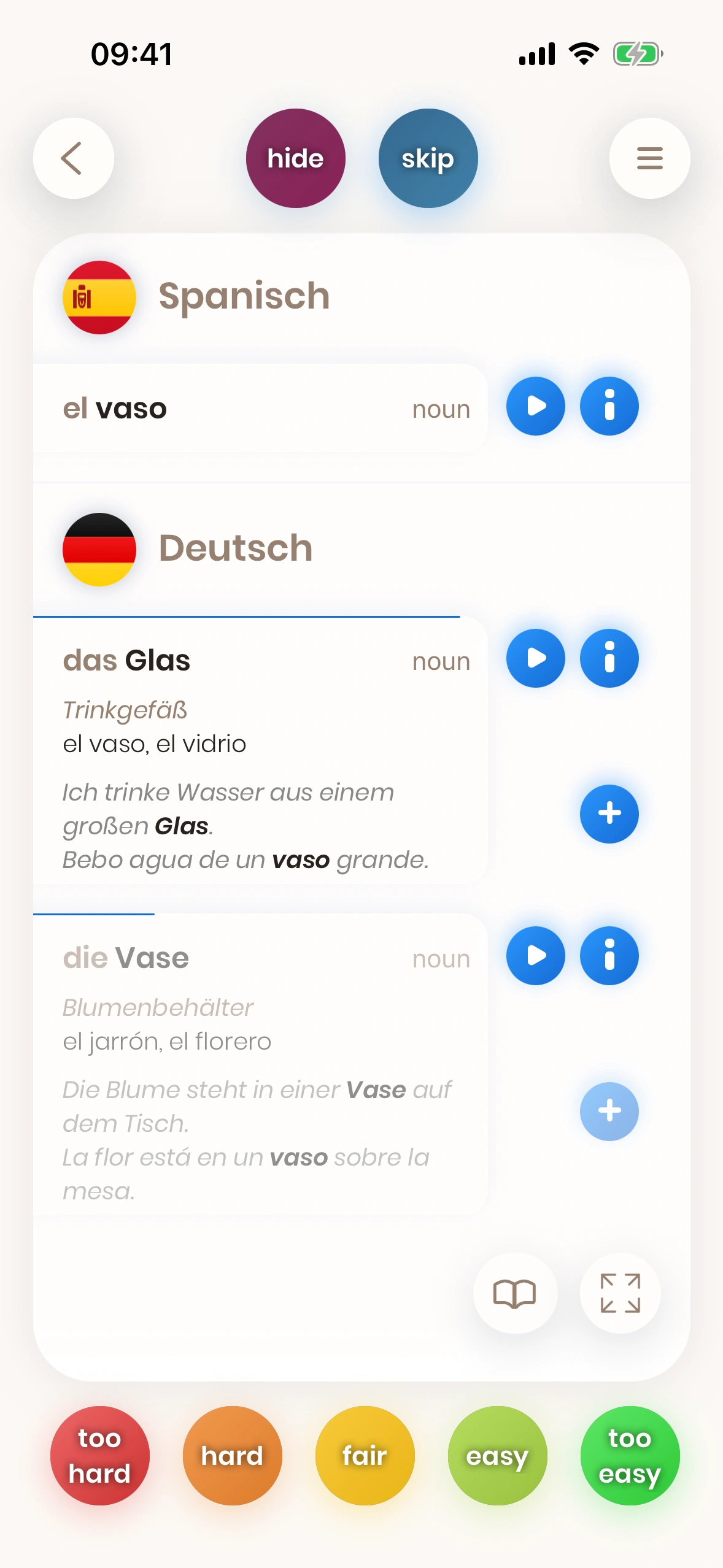Screen dimensions: 723x1568
Task: Open the hamburger menu
Action: click(649, 158)
